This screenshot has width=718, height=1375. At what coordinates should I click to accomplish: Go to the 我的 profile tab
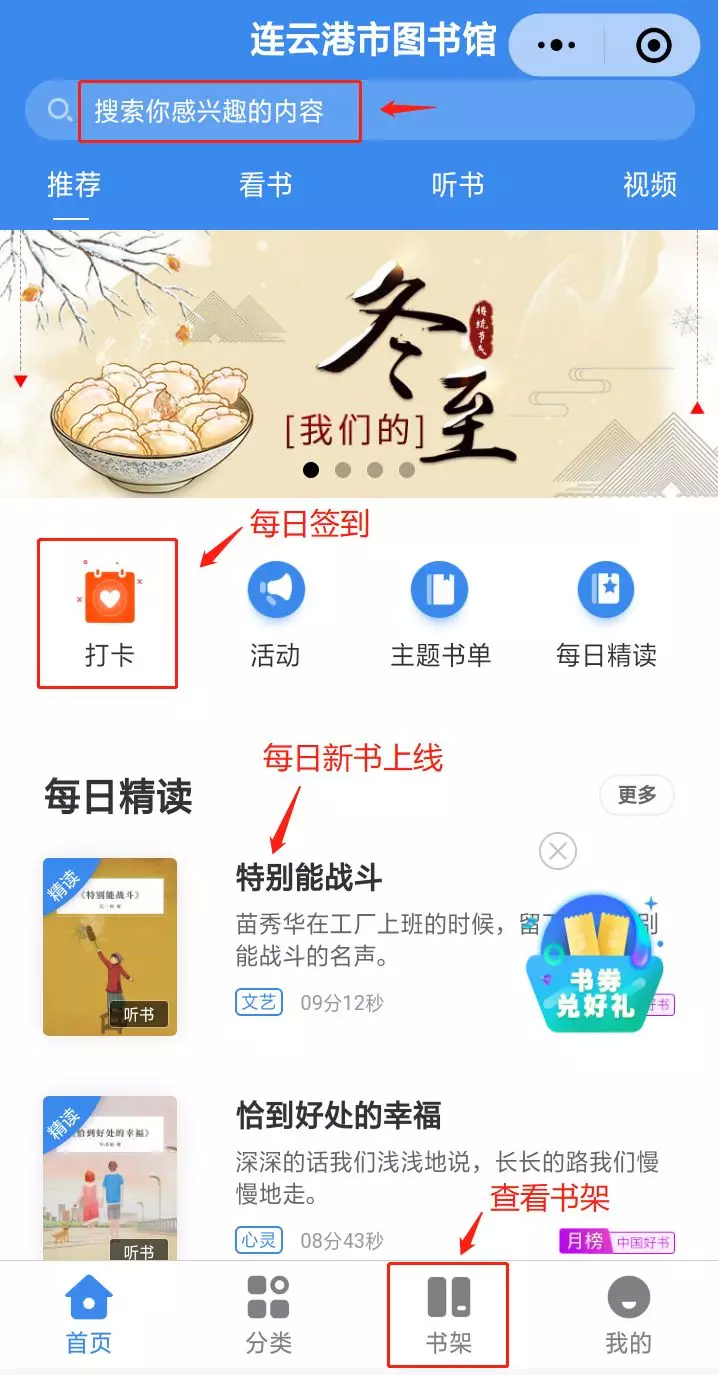click(628, 1314)
